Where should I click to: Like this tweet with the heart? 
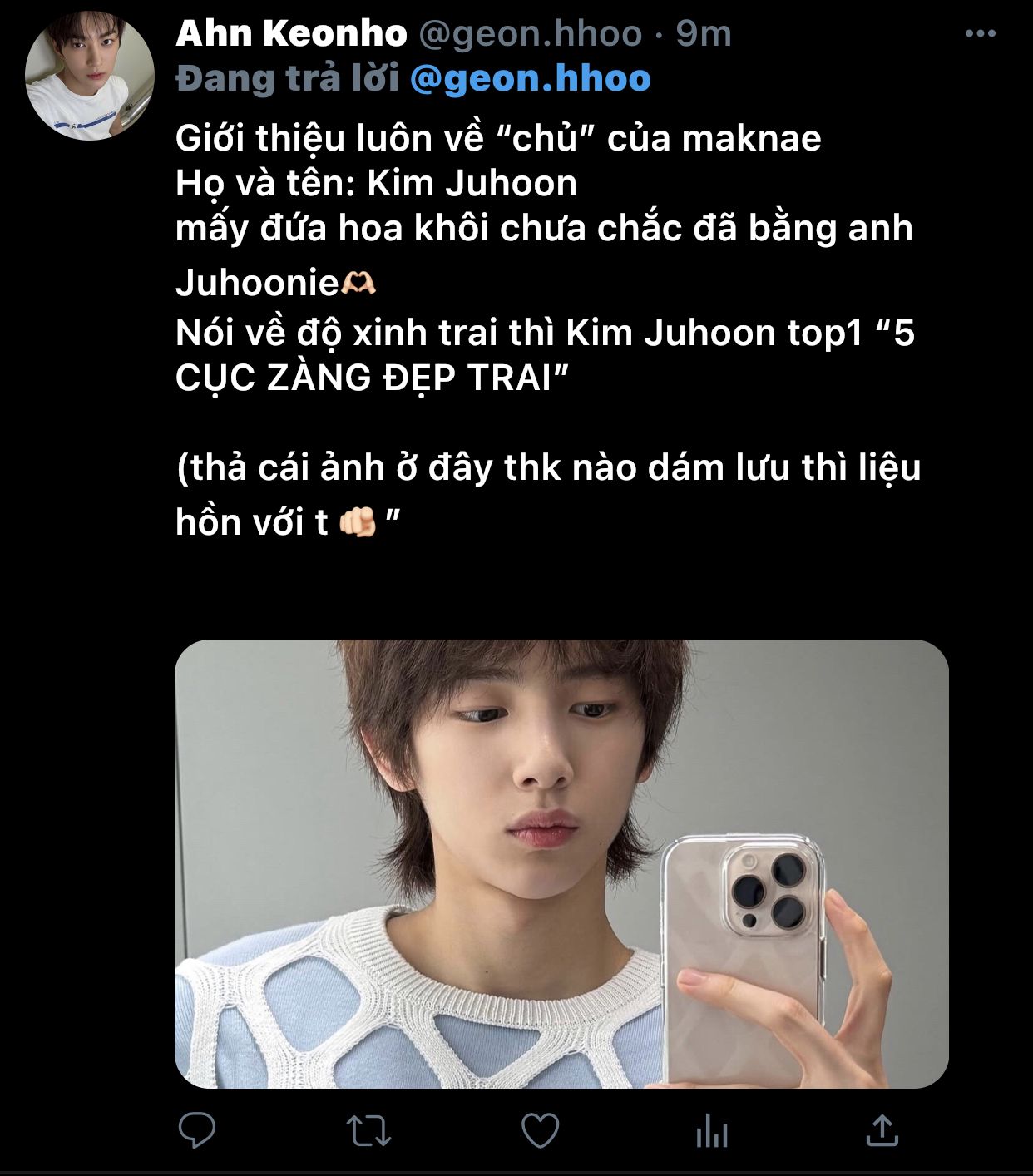[x=540, y=1131]
